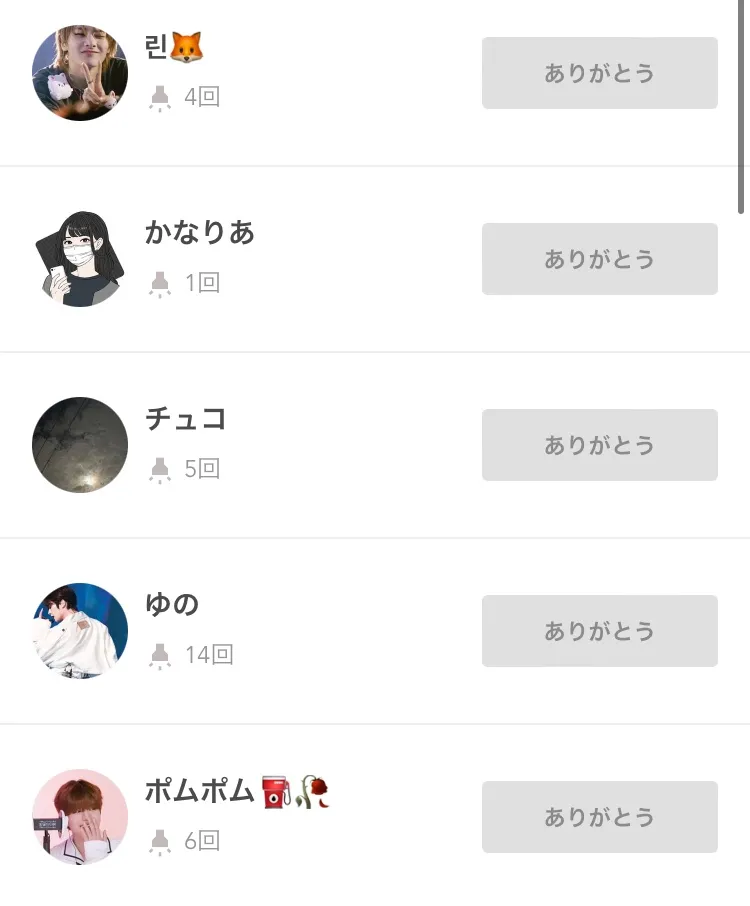Hit ありがとう for ポムポム
The image size is (750, 906).
coord(599,817)
